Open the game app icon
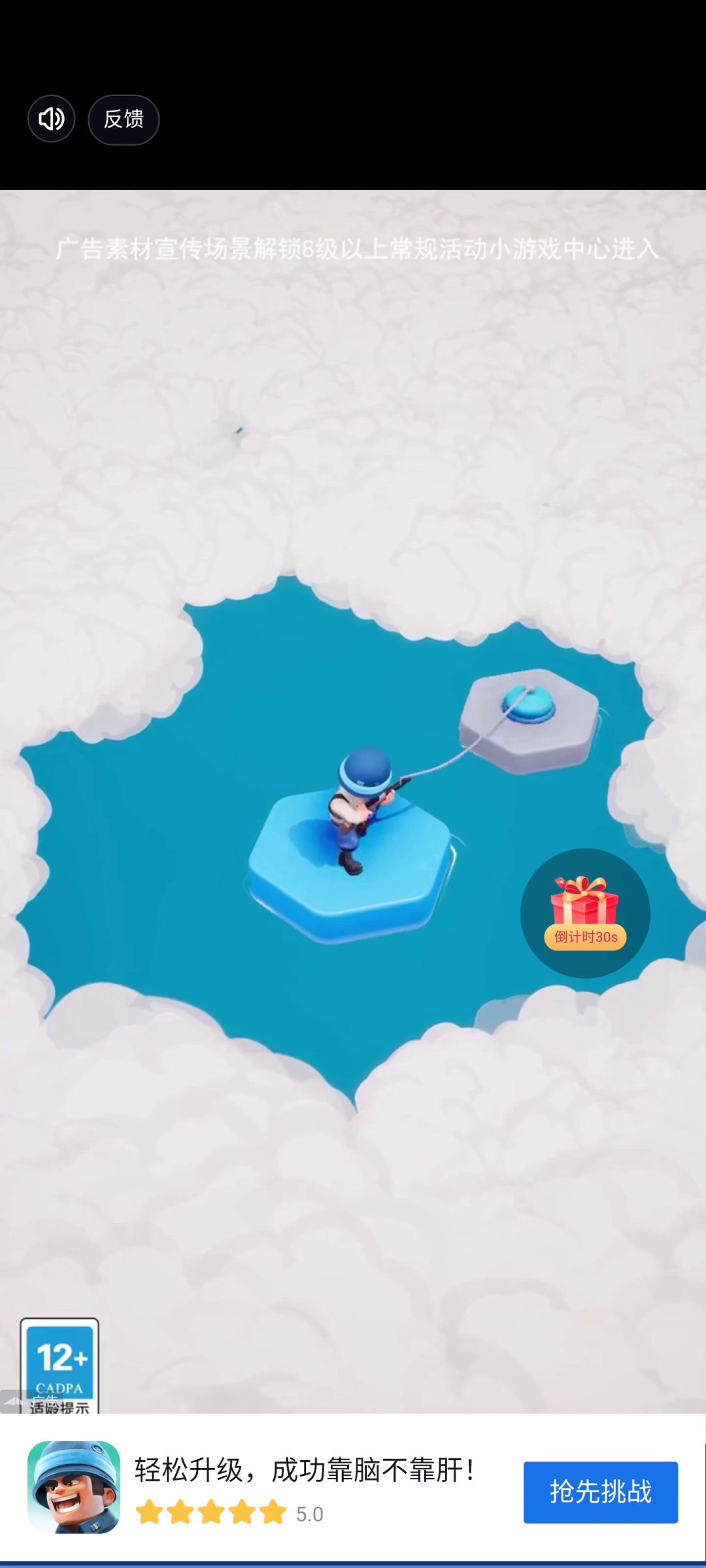This screenshot has height=1568, width=706. click(x=74, y=1487)
